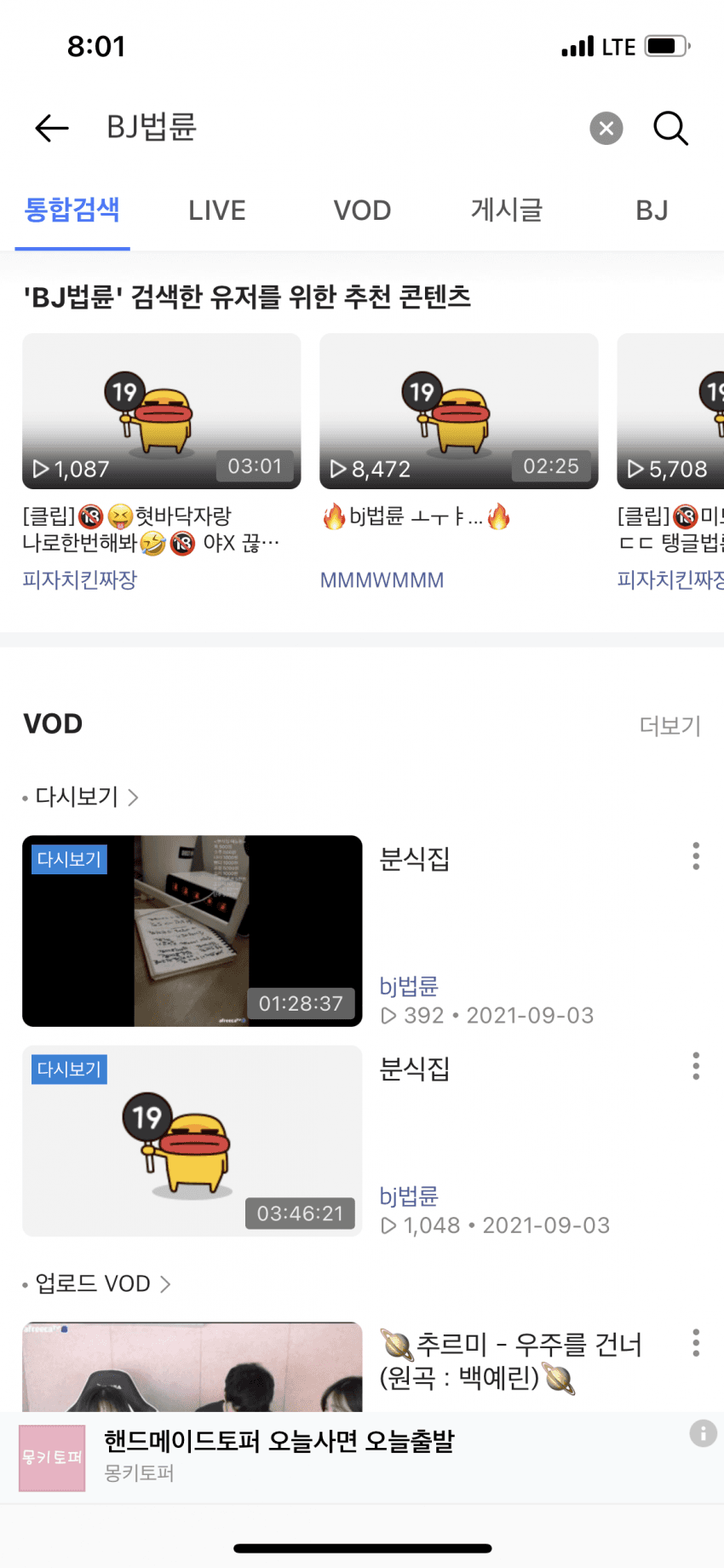Viewport: 724px width, 1568px height.
Task: Select the BJ tab
Action: [x=652, y=210]
